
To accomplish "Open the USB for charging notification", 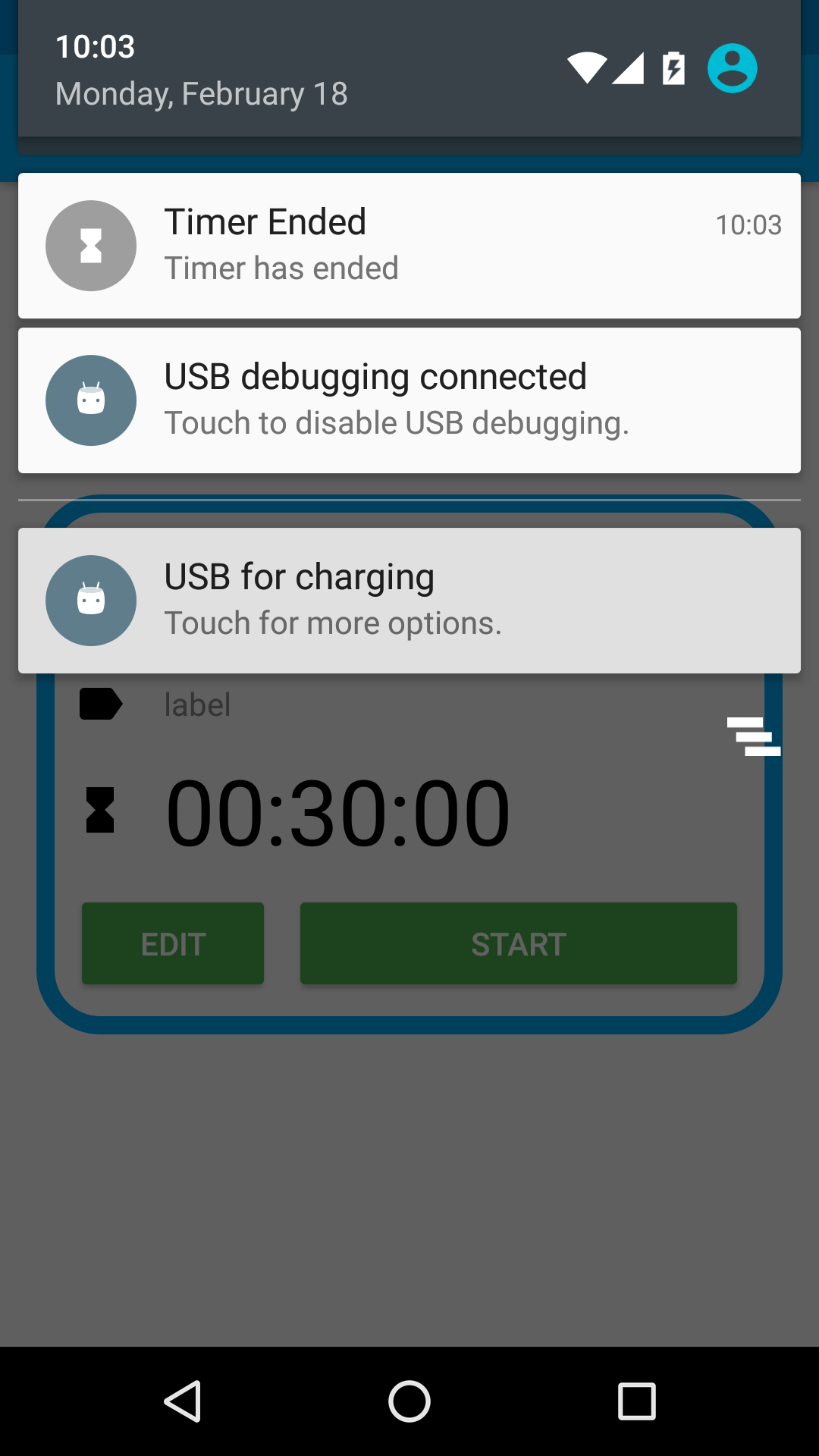I will tap(409, 601).
